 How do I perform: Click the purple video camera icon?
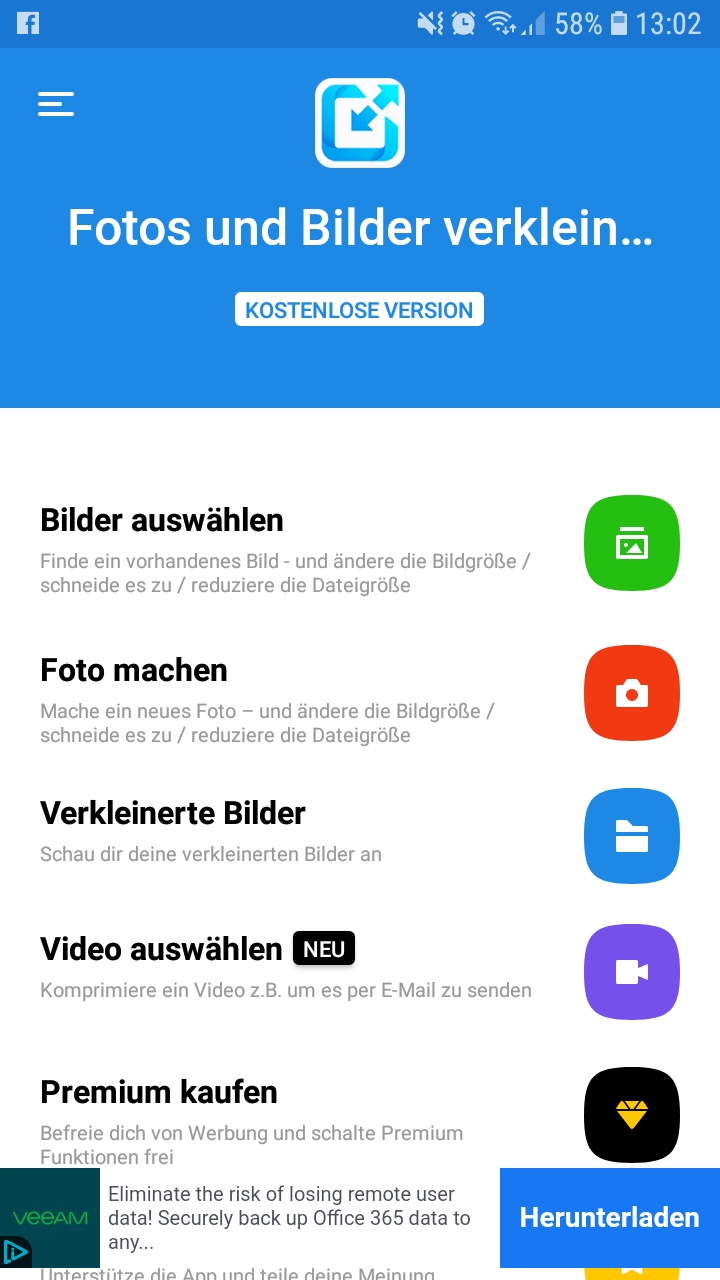pyautogui.click(x=631, y=971)
